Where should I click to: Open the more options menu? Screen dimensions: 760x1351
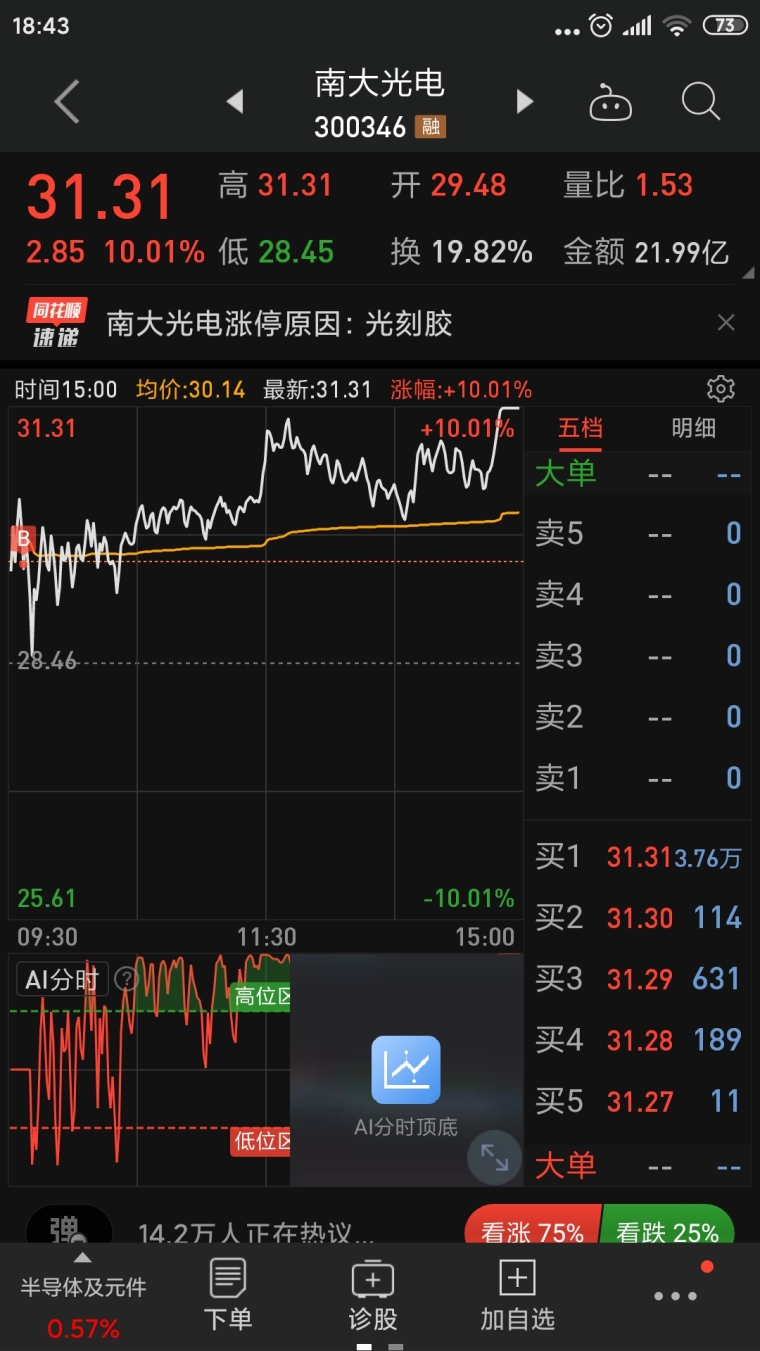tap(675, 1296)
